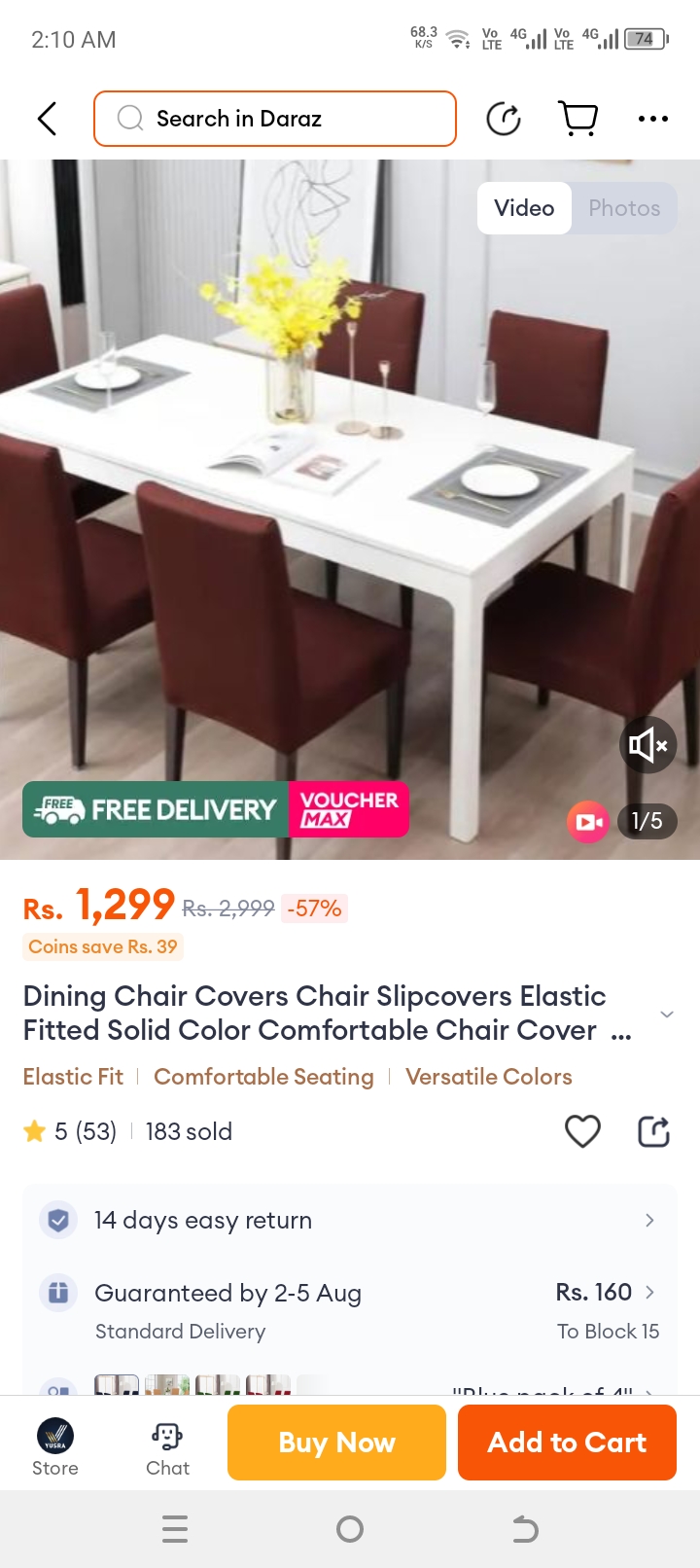The image size is (700, 1568).
Task: Open the FREE DELIVERY Voucher Max banner
Action: click(215, 809)
